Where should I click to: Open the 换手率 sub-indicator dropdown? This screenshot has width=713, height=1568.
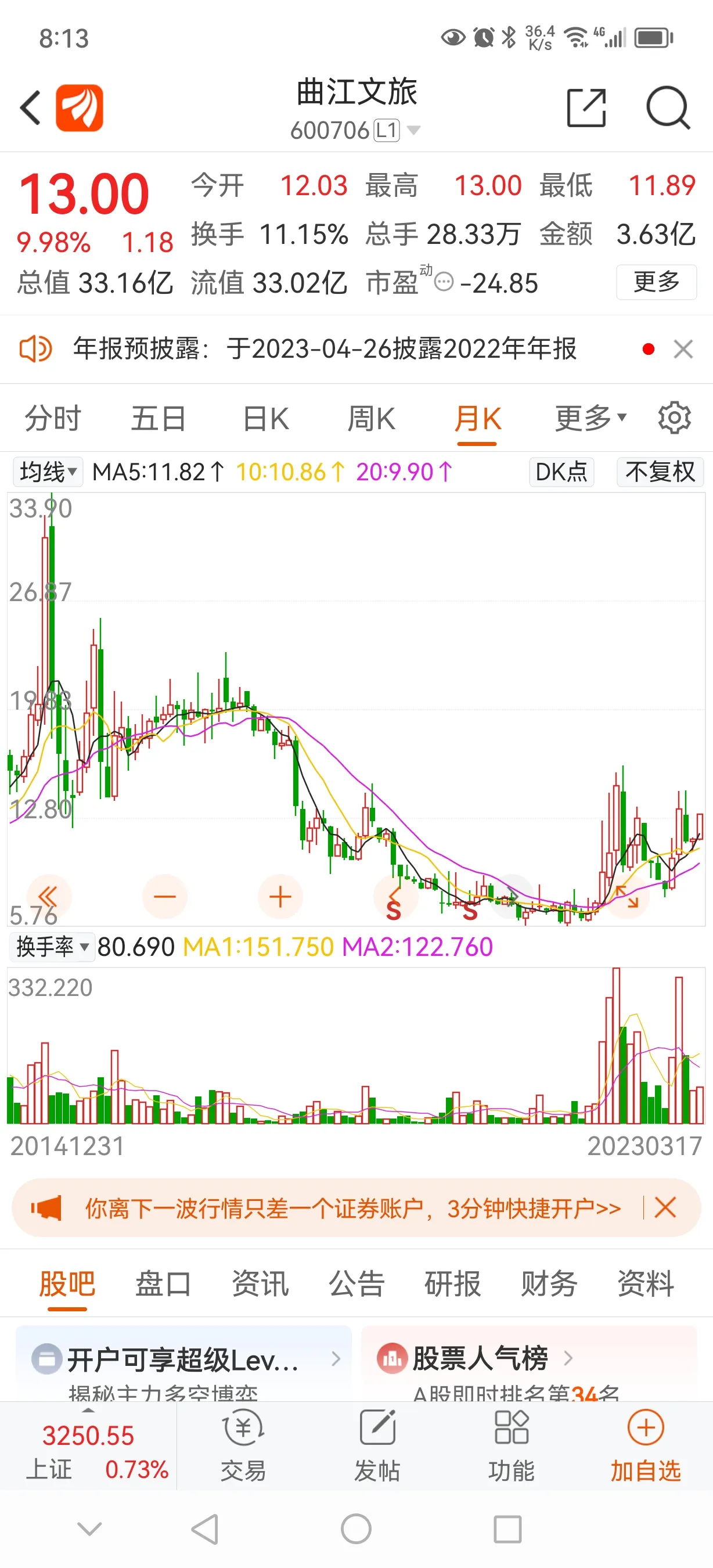[53, 947]
